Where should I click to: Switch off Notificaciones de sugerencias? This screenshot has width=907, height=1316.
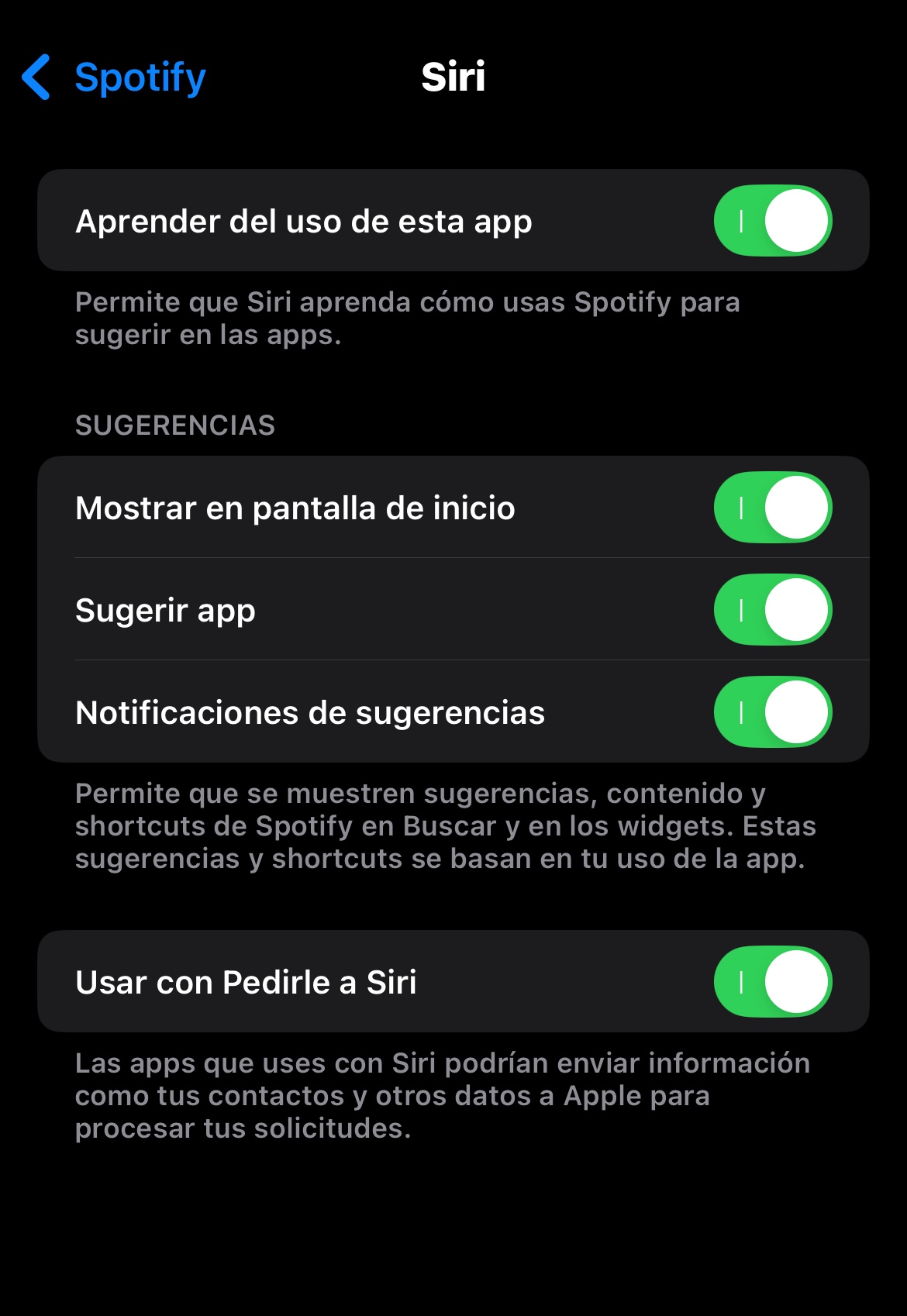click(x=772, y=712)
